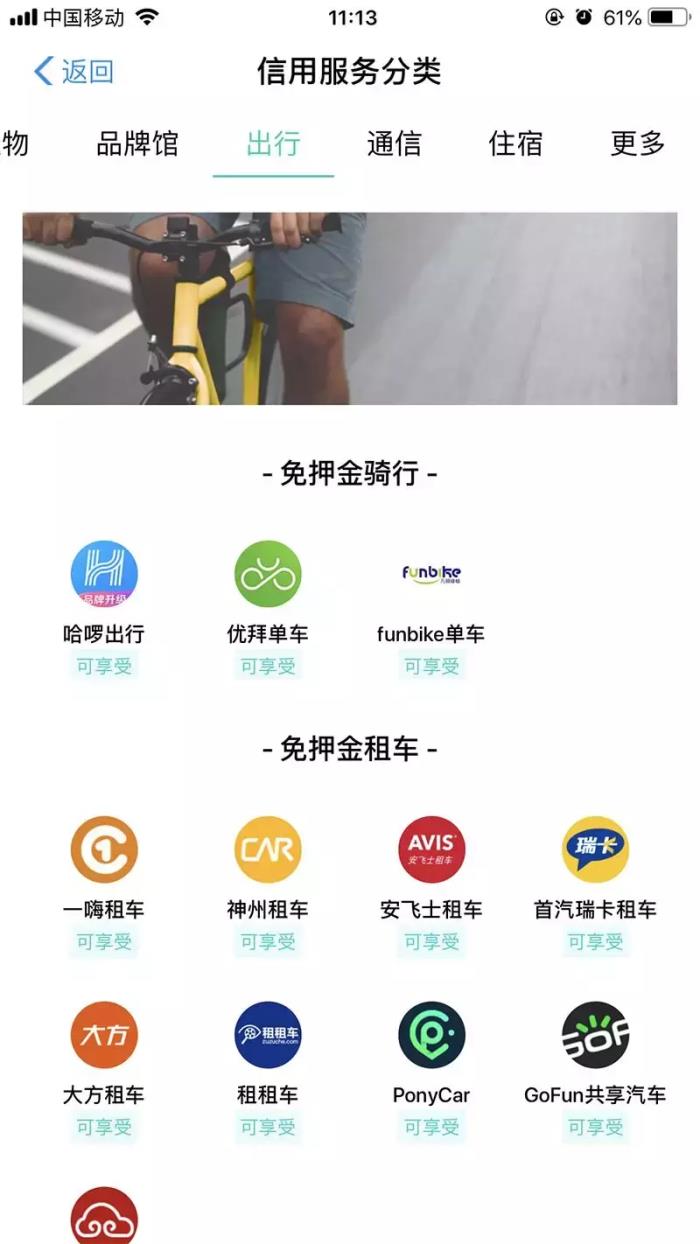Open 一嗨租车 car rental
700x1244 pixels.
[x=104, y=850]
